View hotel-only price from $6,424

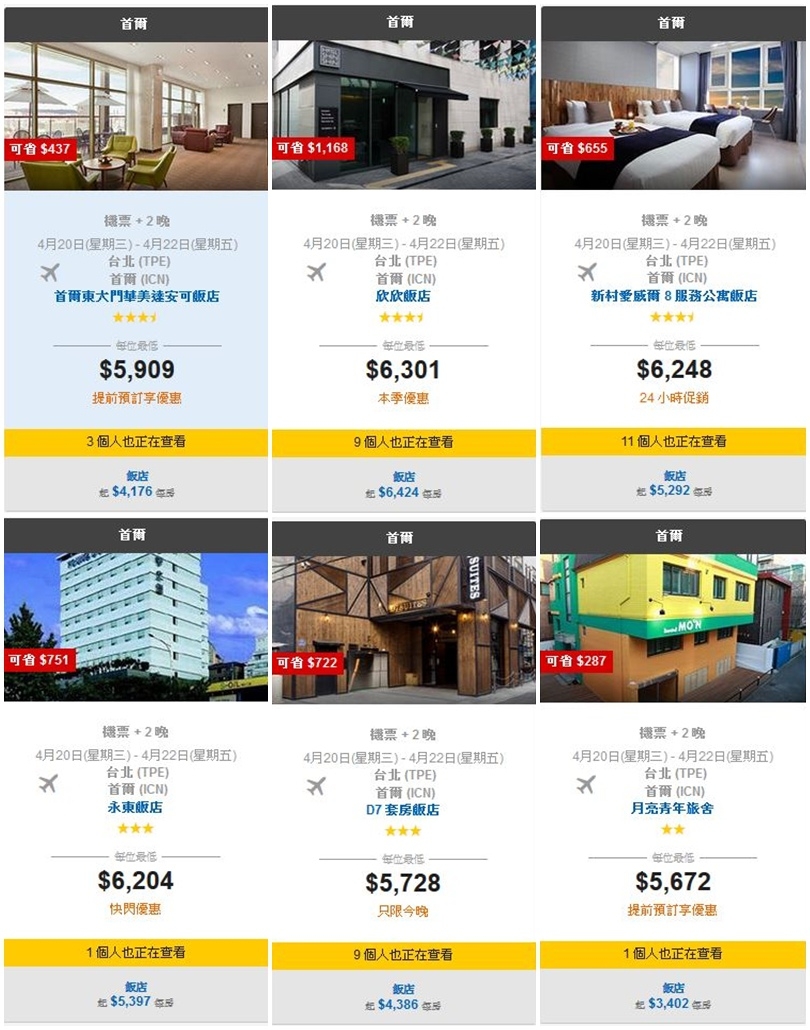coord(403,485)
